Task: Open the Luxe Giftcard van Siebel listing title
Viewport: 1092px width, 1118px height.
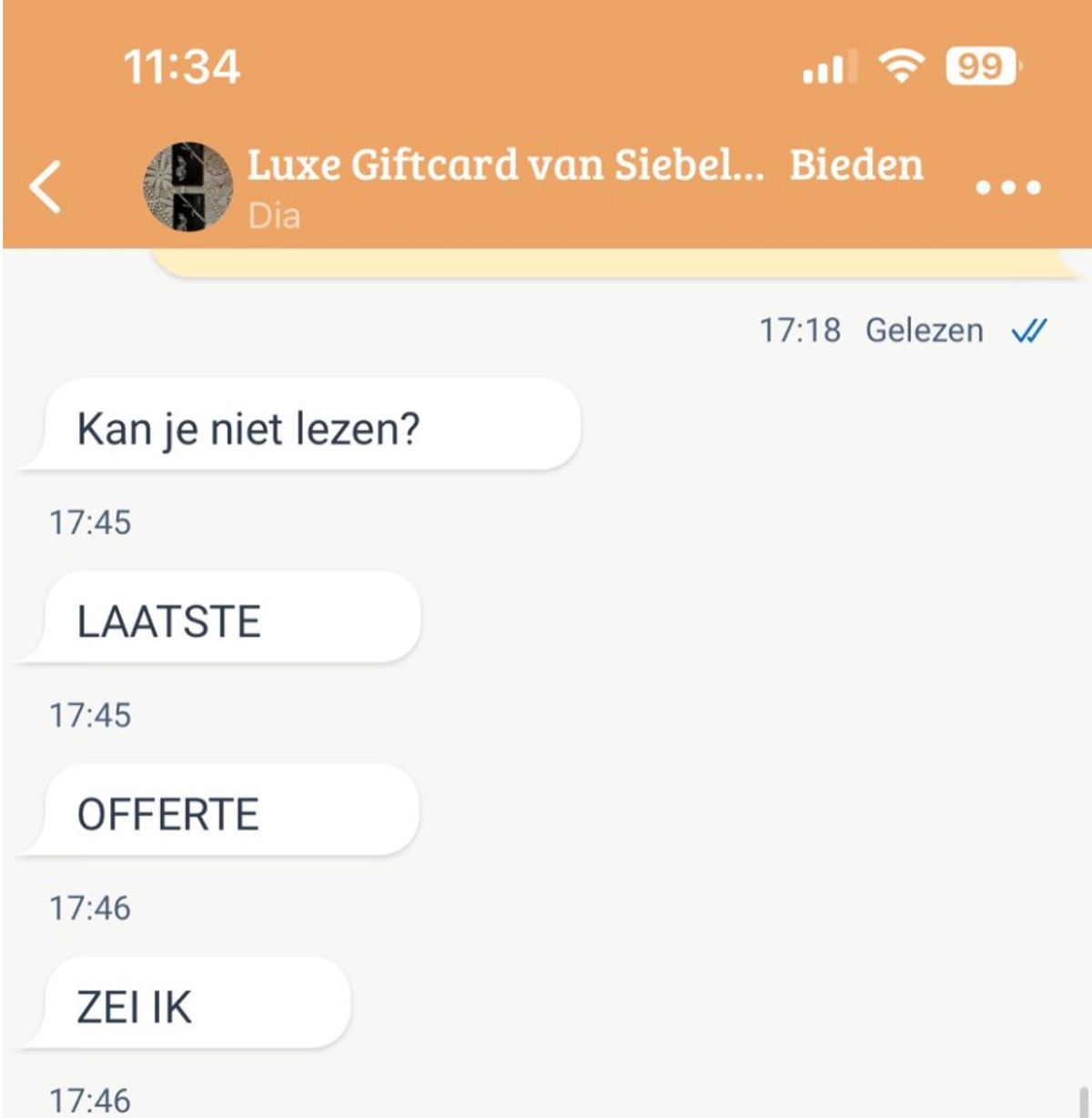Action: pyautogui.click(x=505, y=166)
